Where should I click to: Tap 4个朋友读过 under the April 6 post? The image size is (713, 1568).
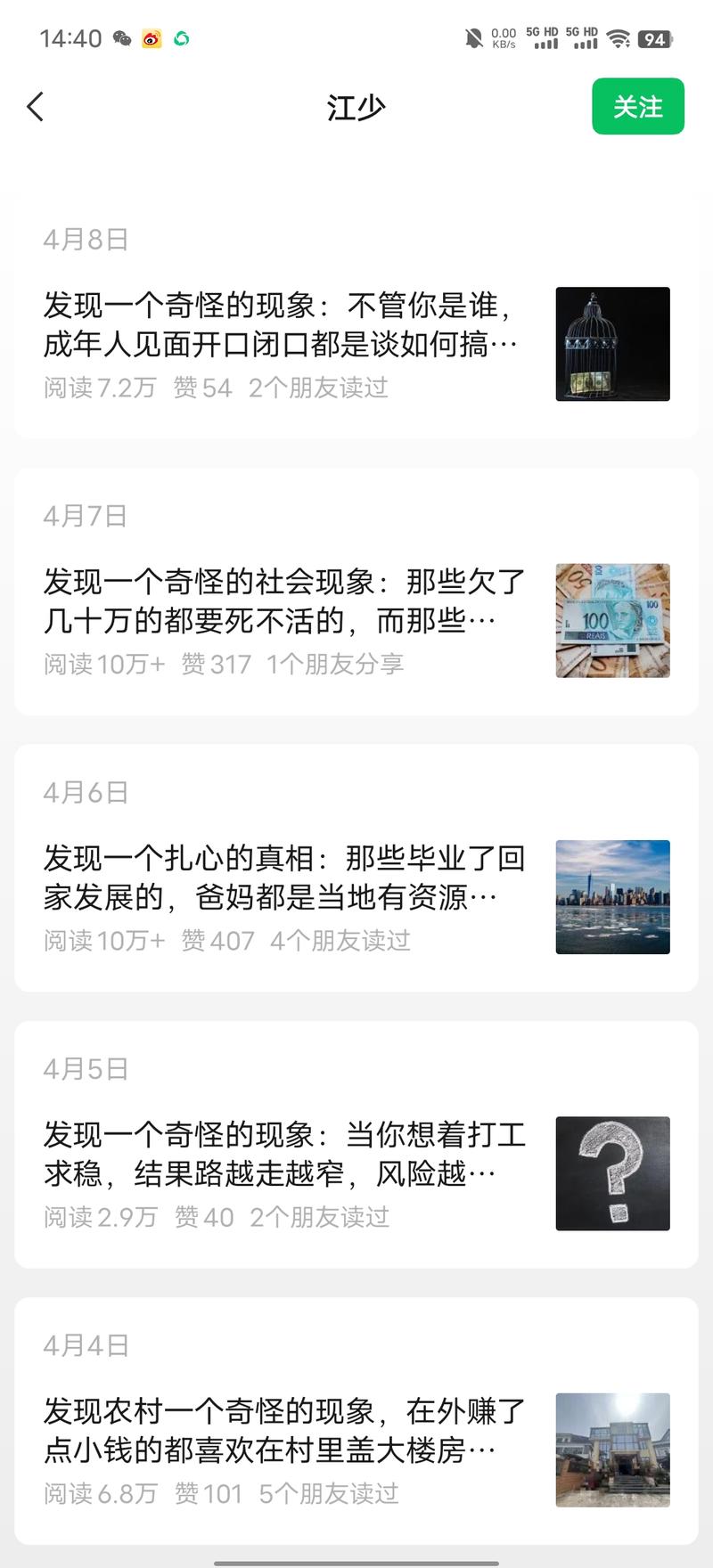click(341, 941)
